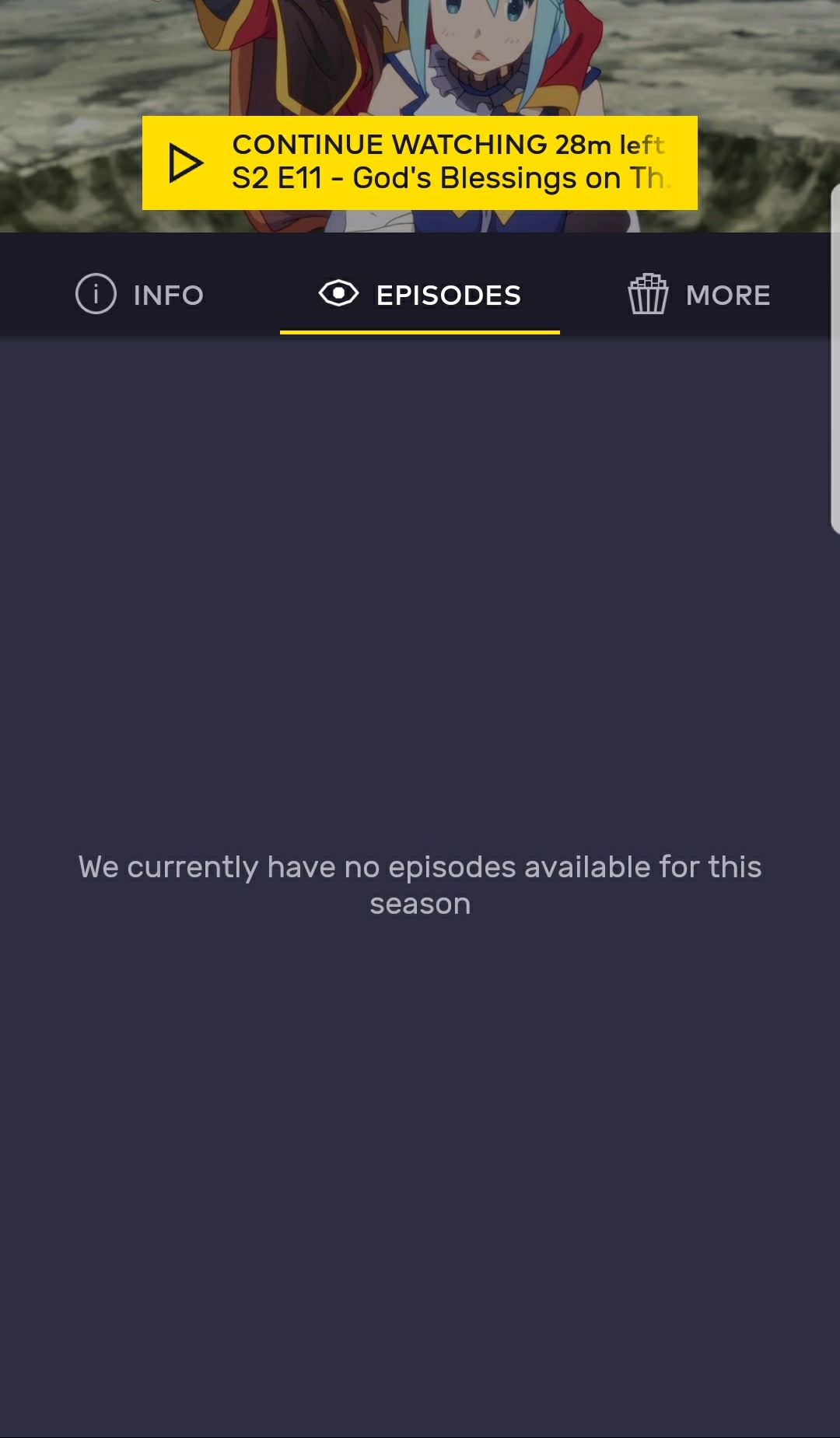Tap the 28m left progress indicator
Screen dimensions: 840x1438
(x=611, y=144)
